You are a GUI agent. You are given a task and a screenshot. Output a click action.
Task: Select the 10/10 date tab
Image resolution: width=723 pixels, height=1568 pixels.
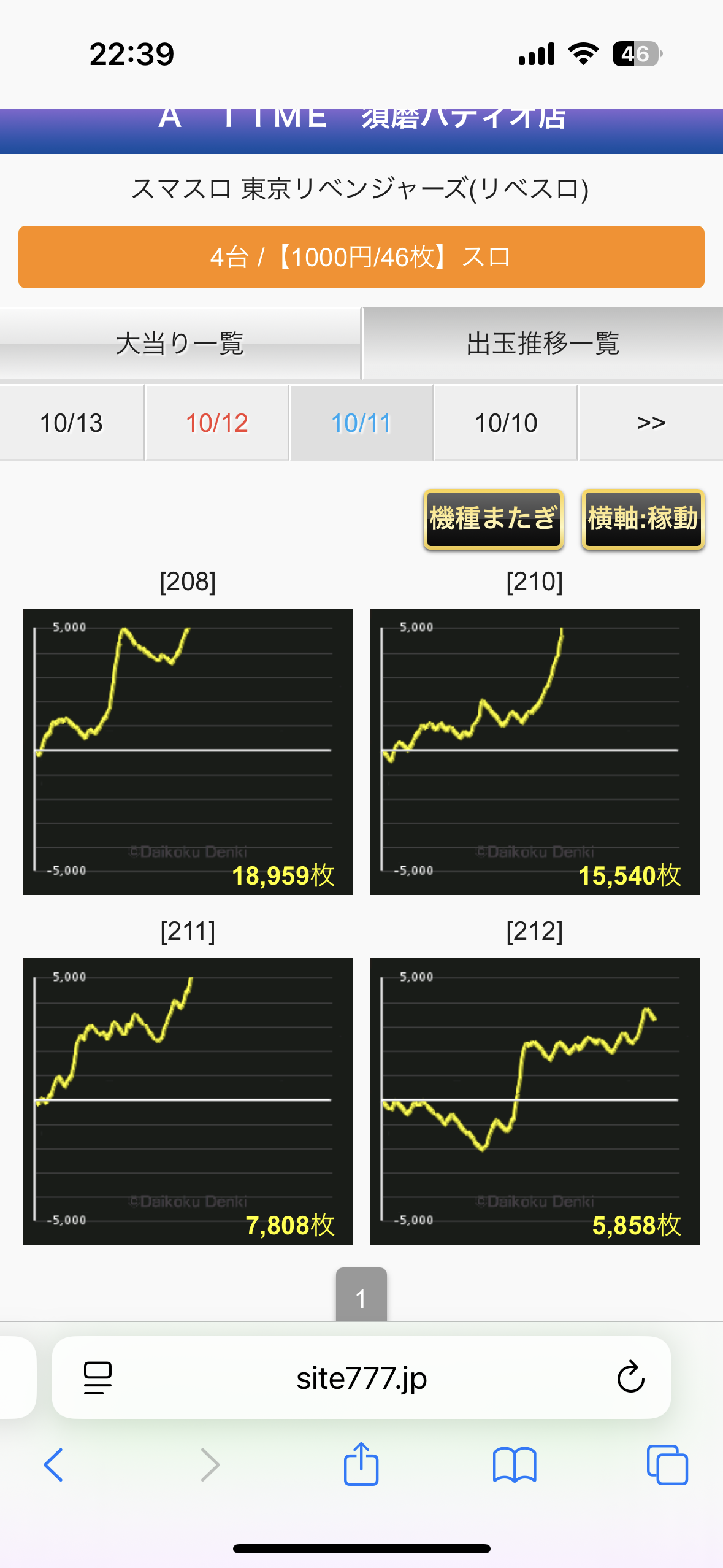point(506,423)
